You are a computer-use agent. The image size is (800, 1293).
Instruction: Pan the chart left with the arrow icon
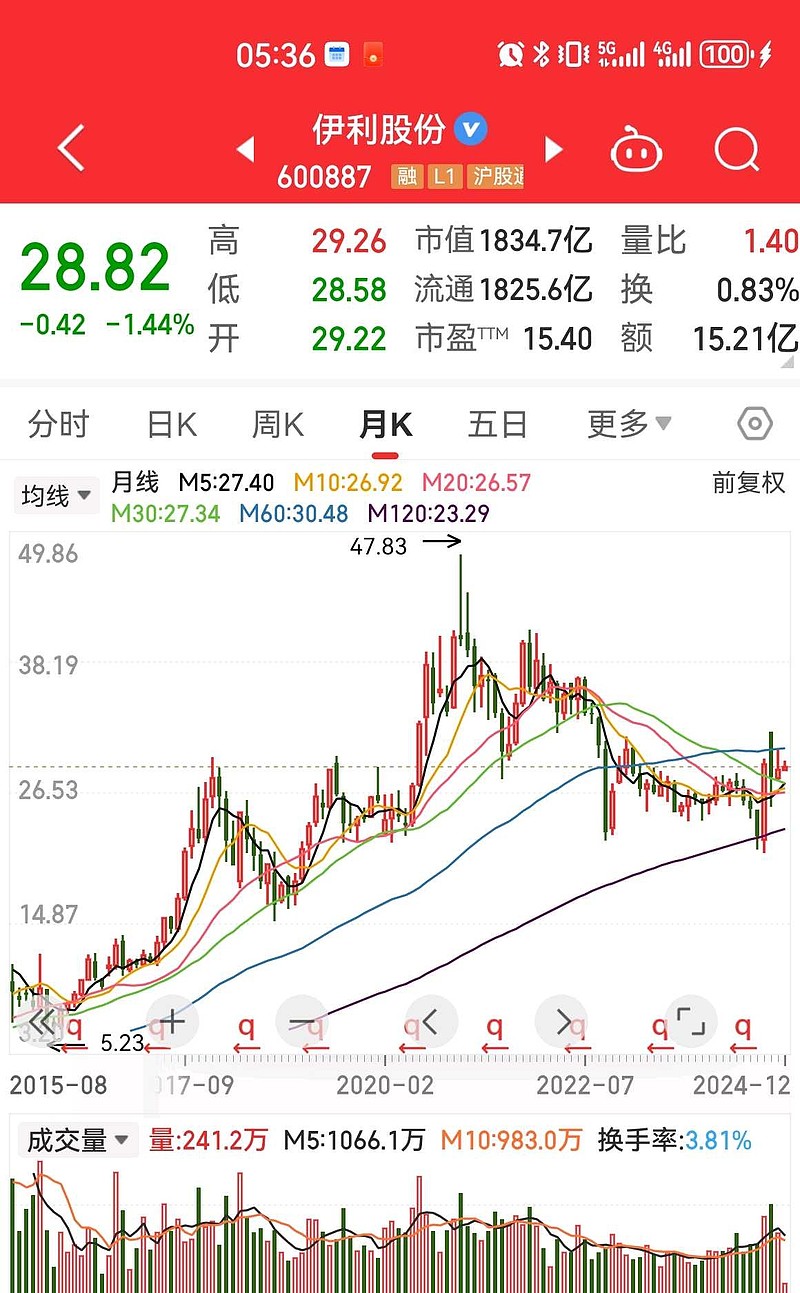430,1022
